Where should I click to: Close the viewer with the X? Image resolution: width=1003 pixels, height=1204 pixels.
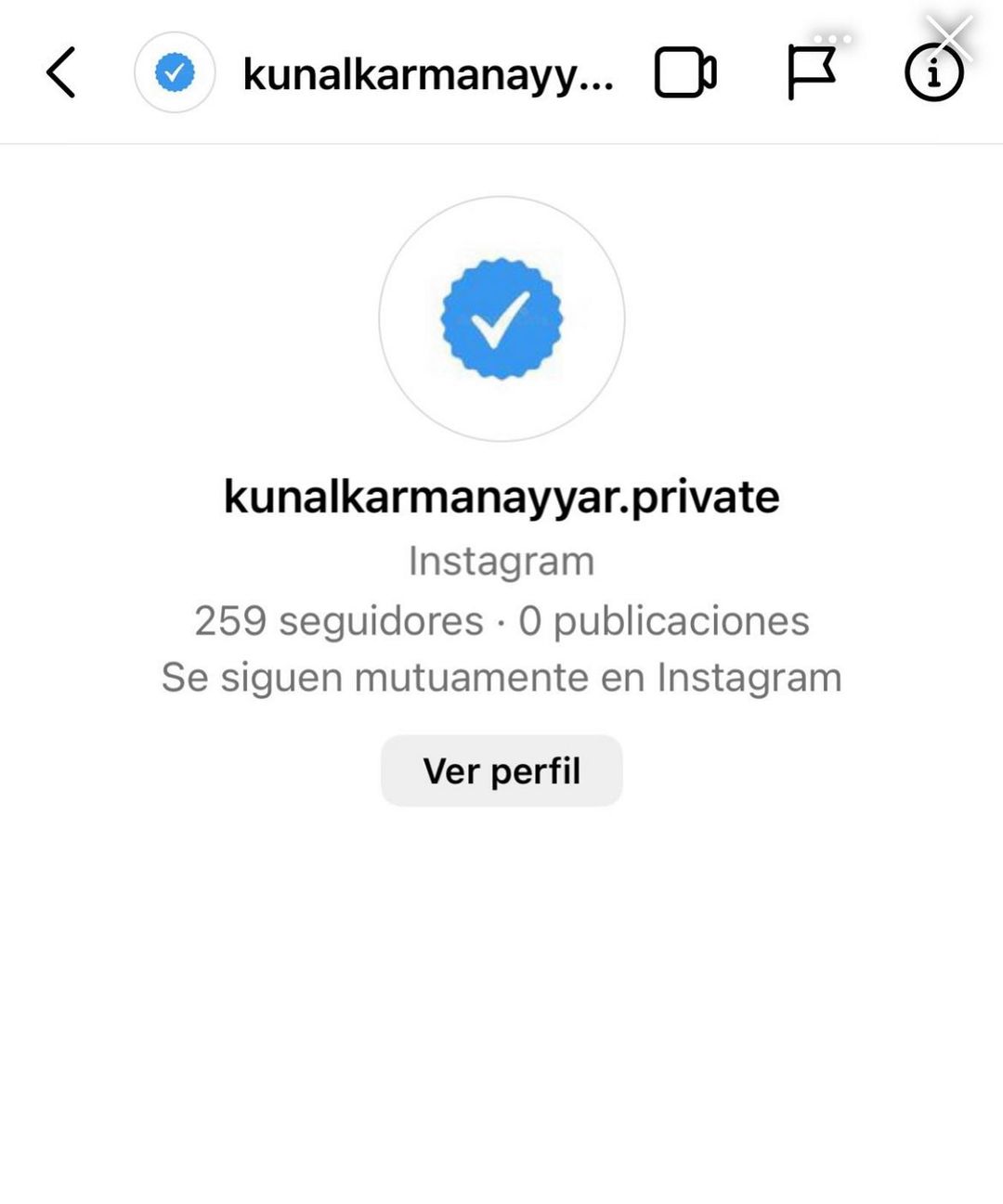click(x=951, y=35)
